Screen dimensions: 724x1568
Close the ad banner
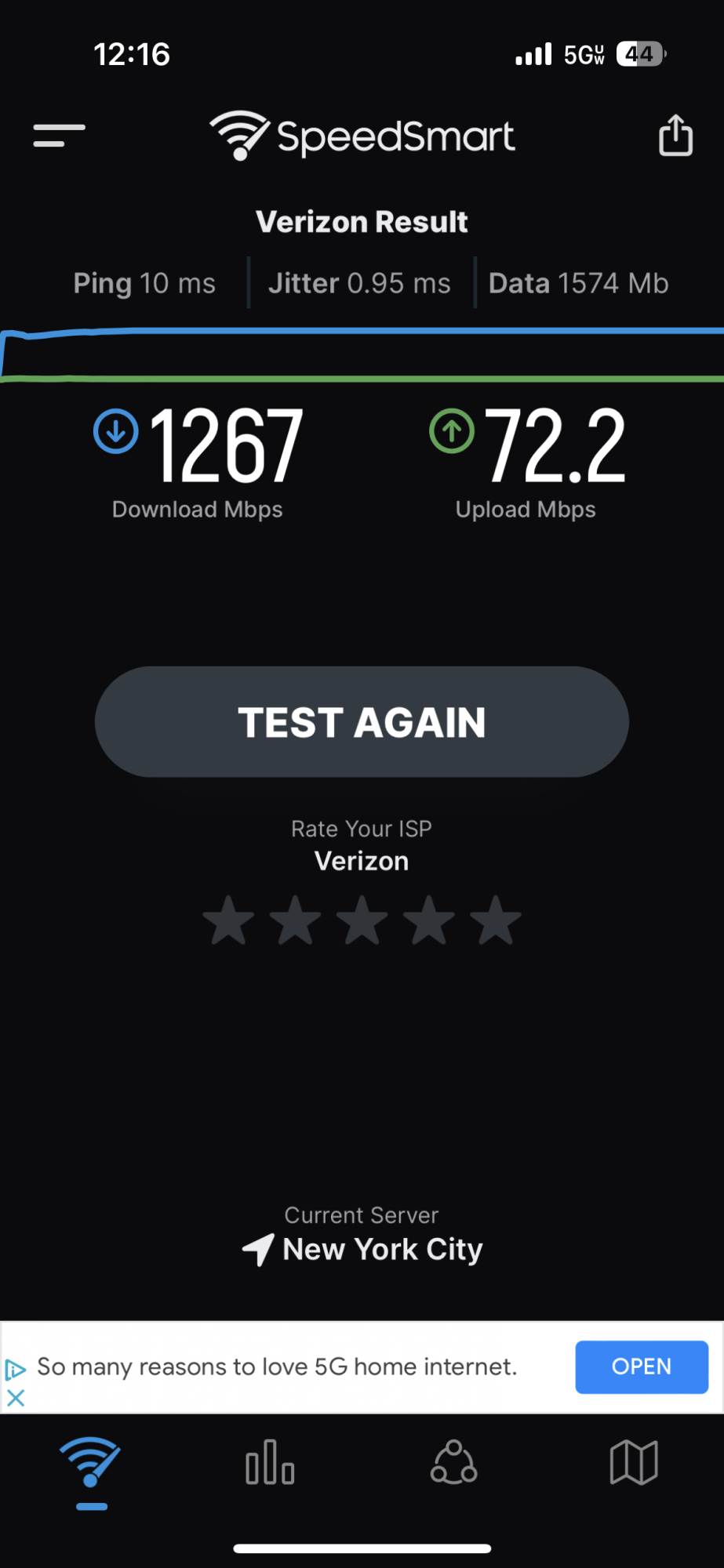click(x=16, y=1397)
